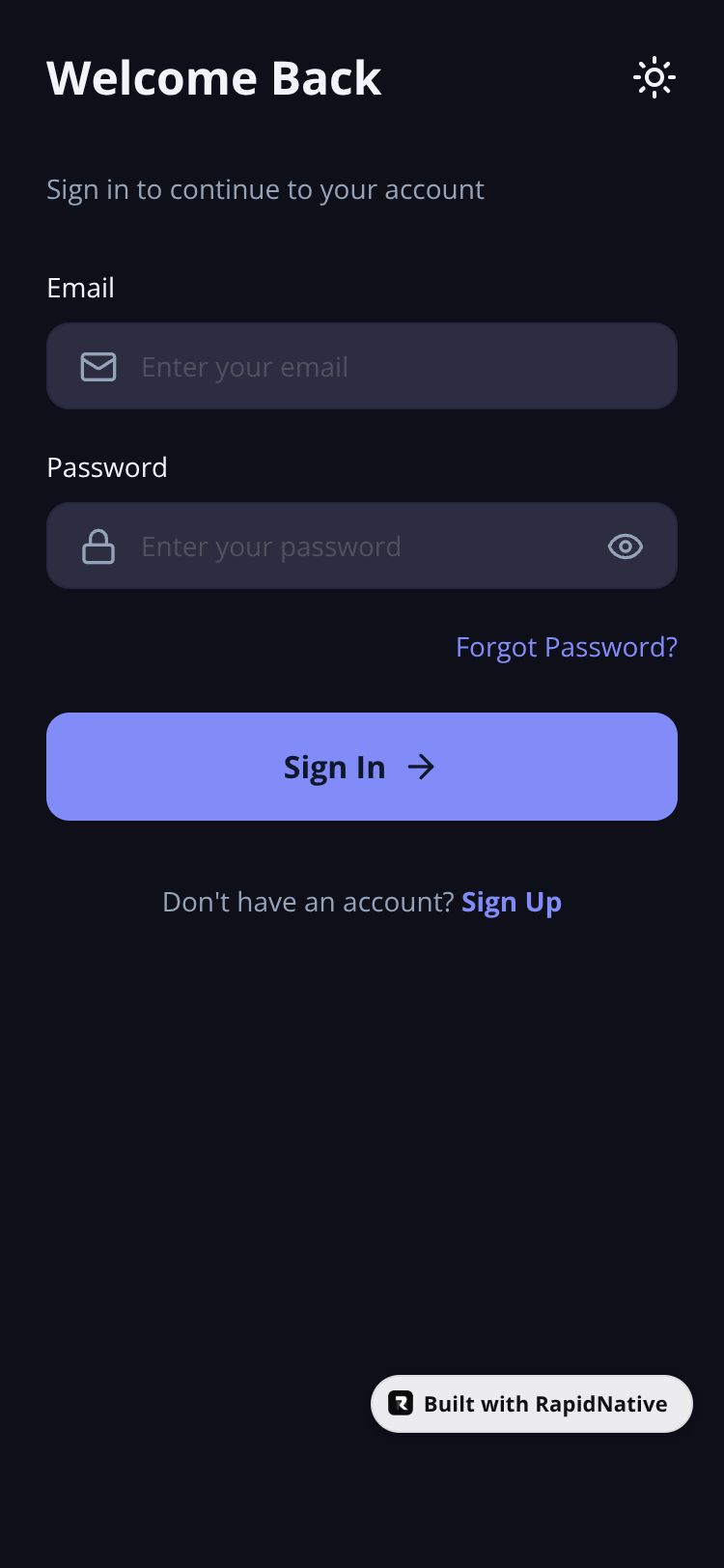Open the Forgot Password link
Screen dimensions: 724x1568
[566, 647]
